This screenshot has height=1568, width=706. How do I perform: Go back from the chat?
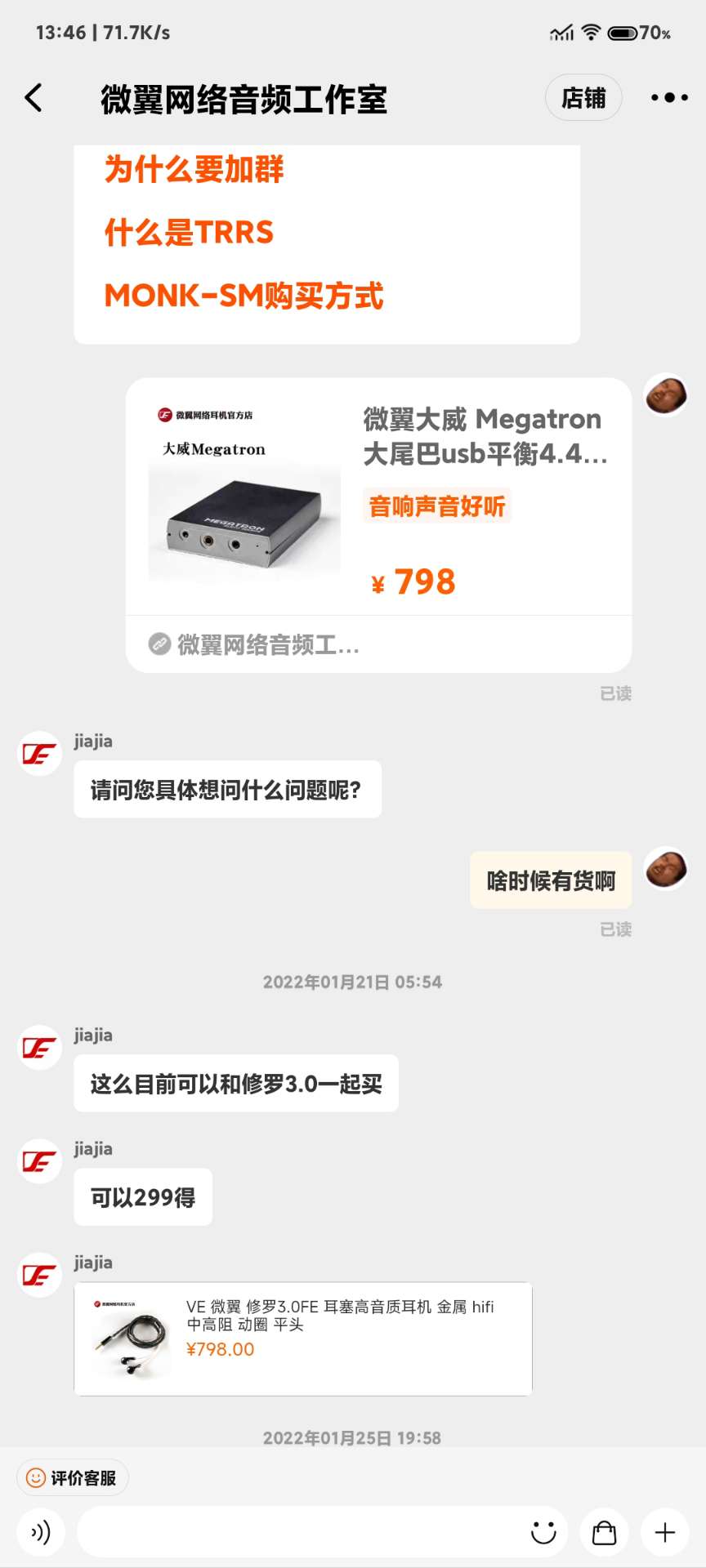click(x=34, y=98)
